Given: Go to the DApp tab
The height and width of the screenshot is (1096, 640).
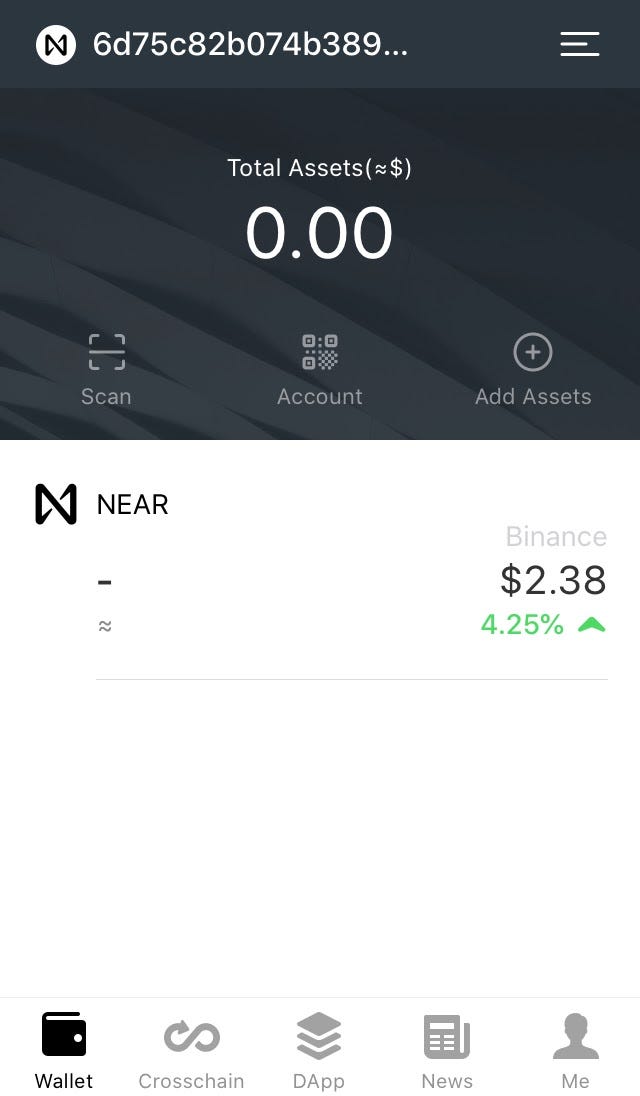Looking at the screenshot, I should point(319,1050).
